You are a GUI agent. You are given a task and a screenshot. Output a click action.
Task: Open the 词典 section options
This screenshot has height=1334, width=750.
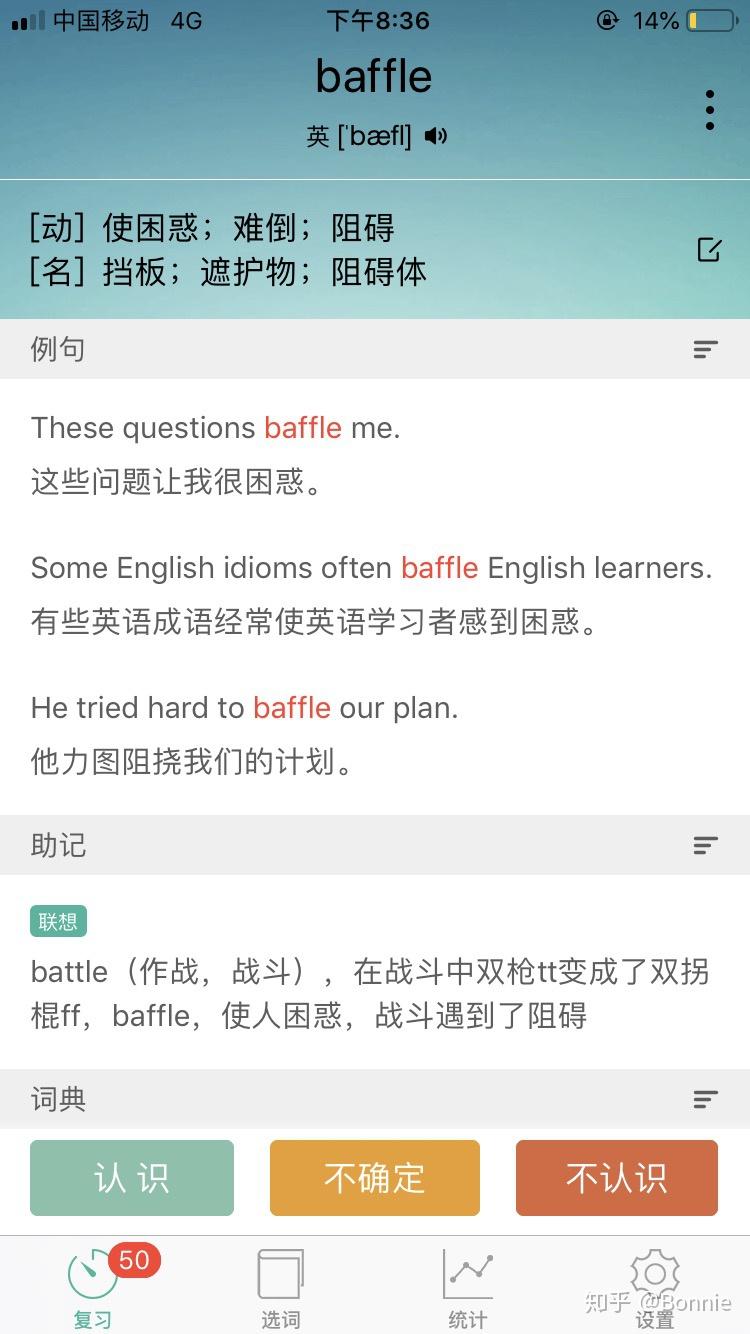pyautogui.click(x=706, y=1099)
